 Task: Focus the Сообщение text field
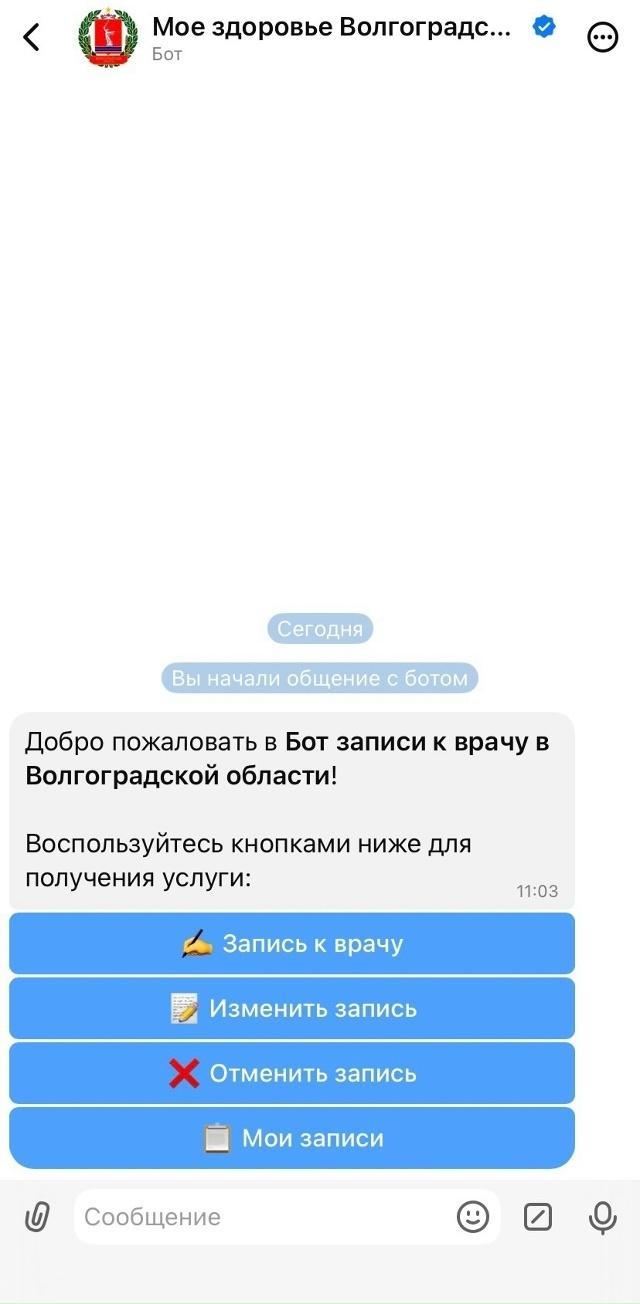tap(260, 1217)
